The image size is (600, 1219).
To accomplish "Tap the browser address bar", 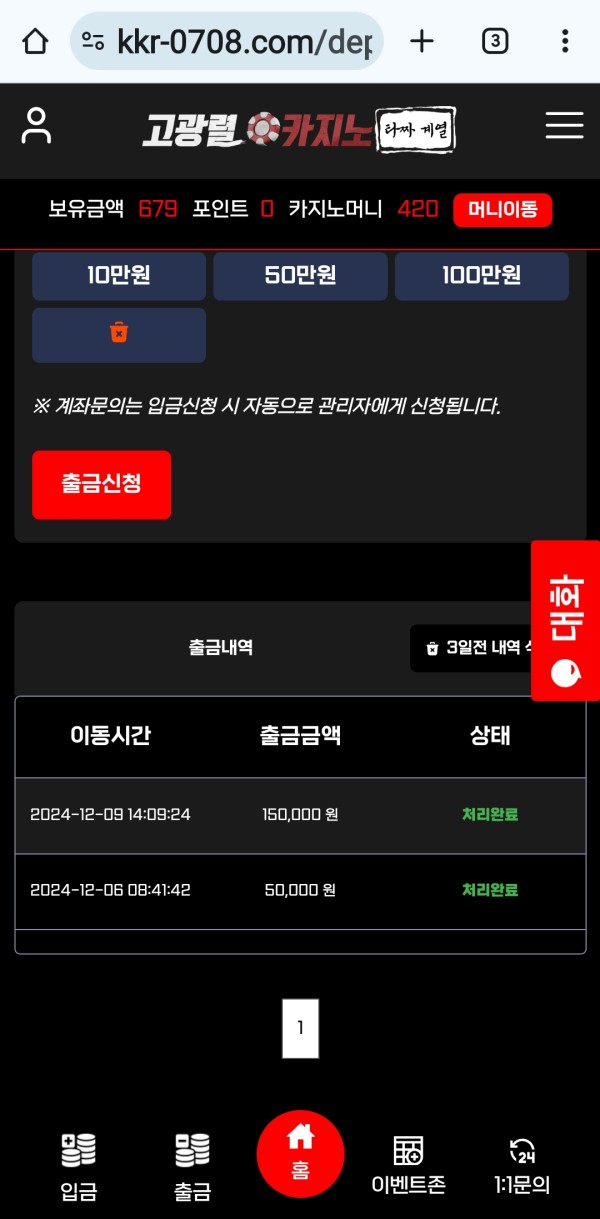I will tap(228, 42).
